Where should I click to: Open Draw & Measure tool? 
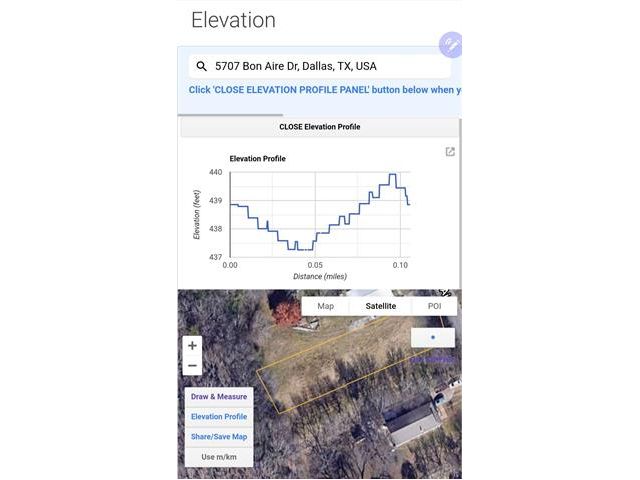click(x=219, y=397)
